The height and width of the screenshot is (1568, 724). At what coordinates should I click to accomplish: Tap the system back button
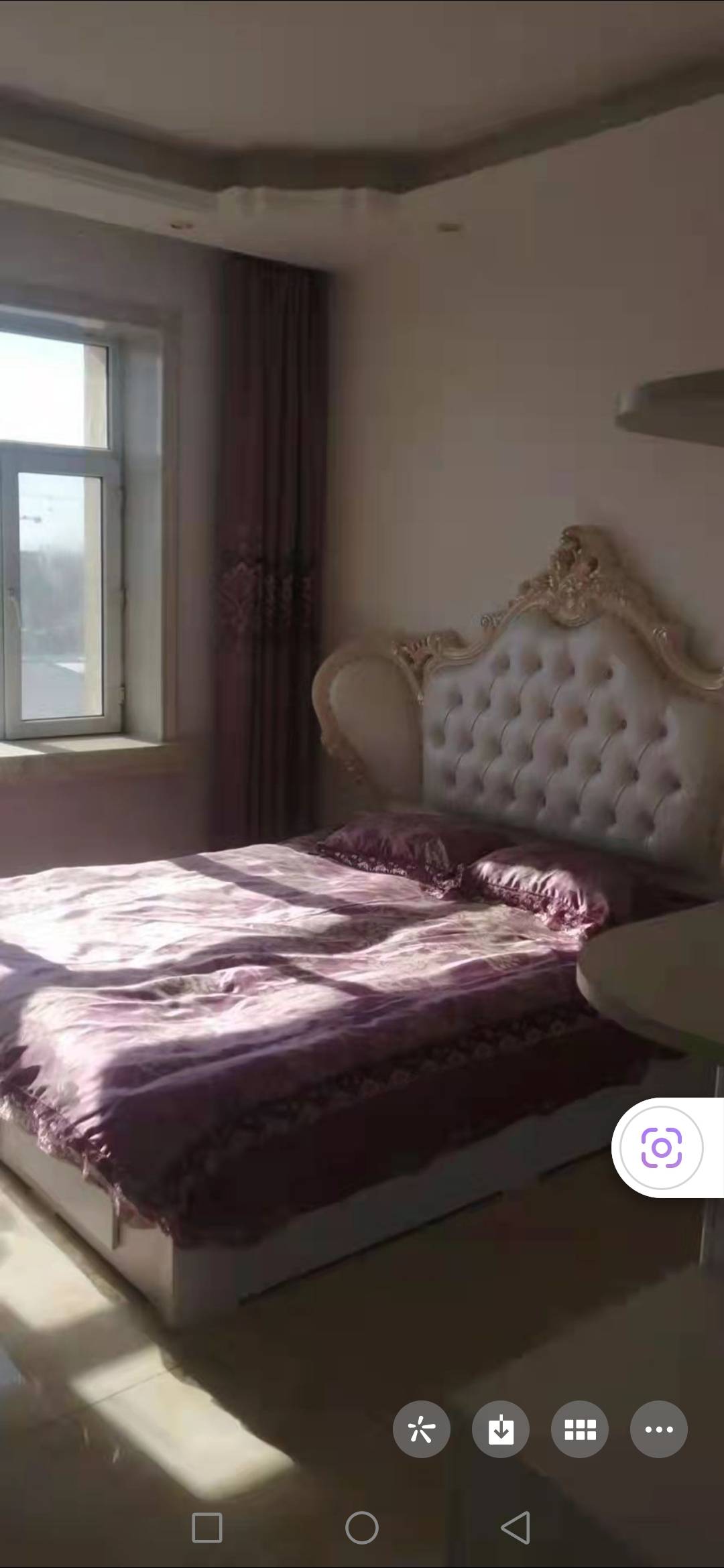[516, 1528]
